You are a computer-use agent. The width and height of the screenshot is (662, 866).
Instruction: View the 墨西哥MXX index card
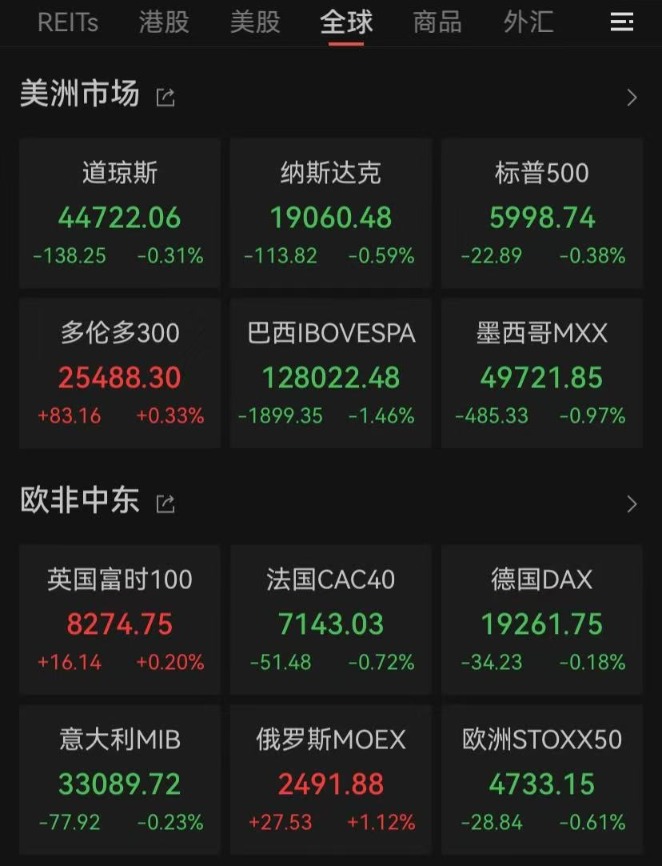coord(542,373)
